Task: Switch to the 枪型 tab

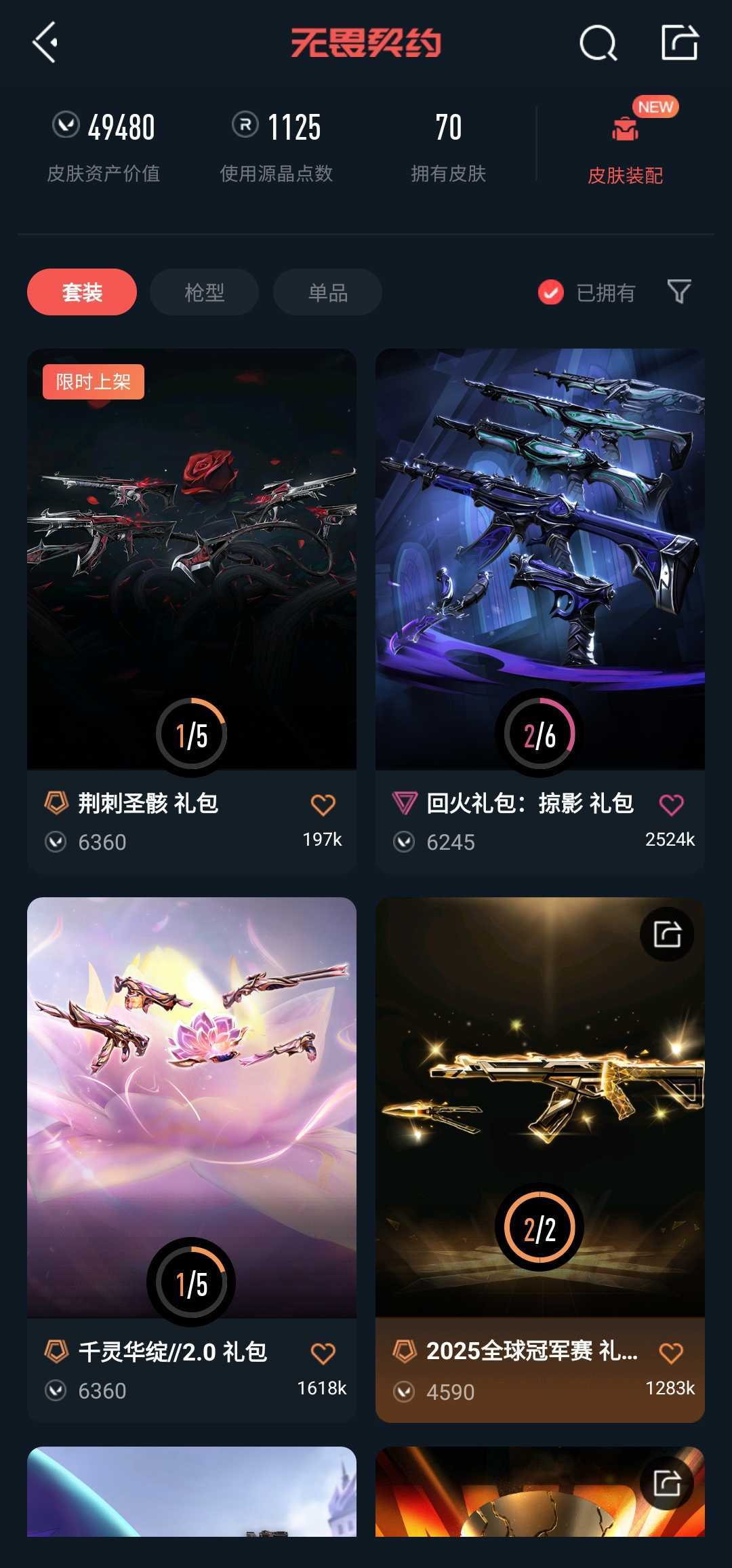Action: point(204,292)
